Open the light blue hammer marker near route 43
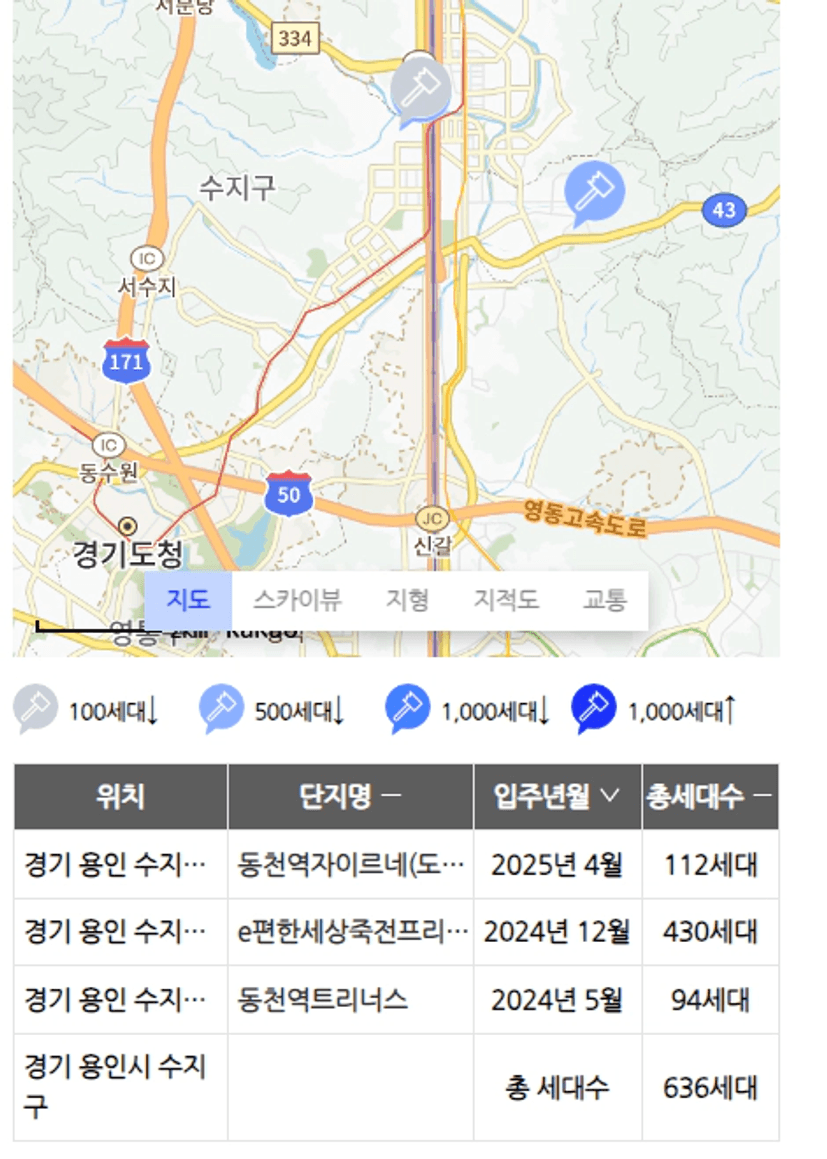Image resolution: width=827 pixels, height=1159 pixels. 594,192
